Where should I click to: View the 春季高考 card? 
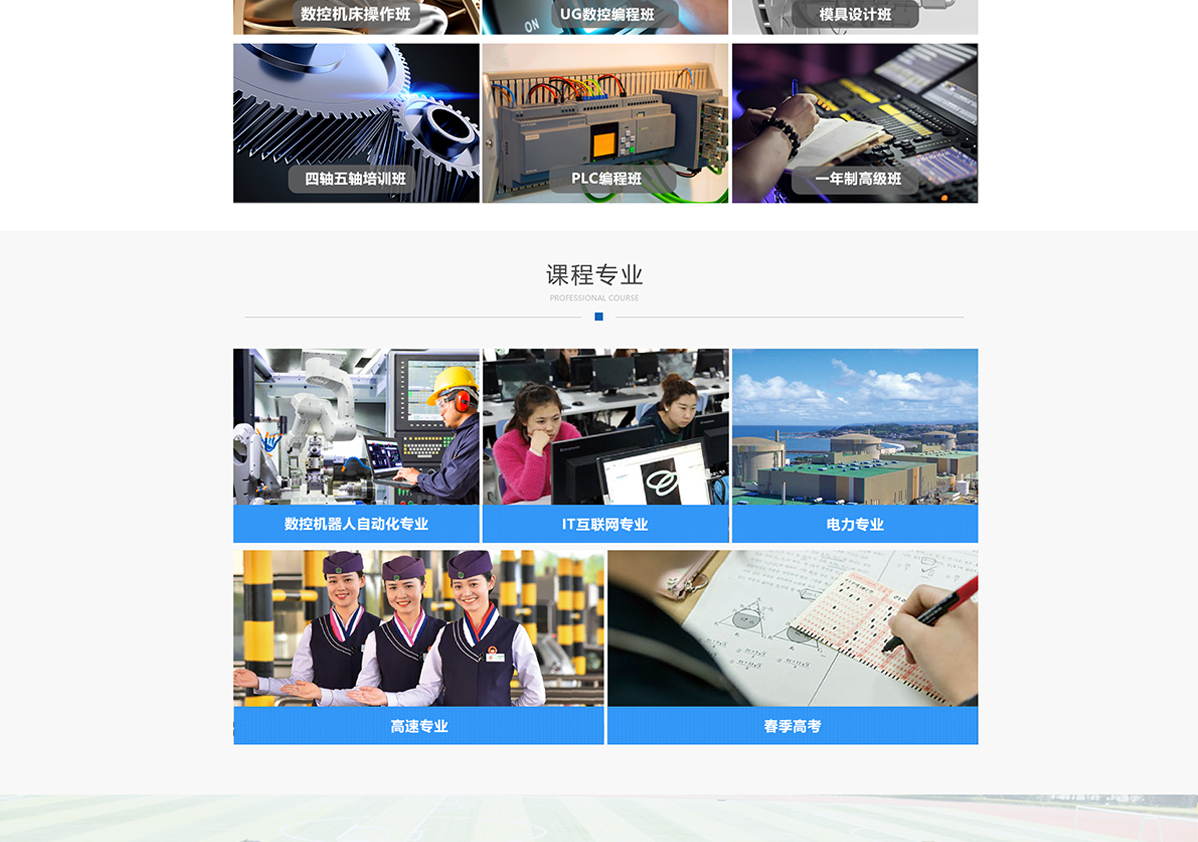[x=792, y=646]
